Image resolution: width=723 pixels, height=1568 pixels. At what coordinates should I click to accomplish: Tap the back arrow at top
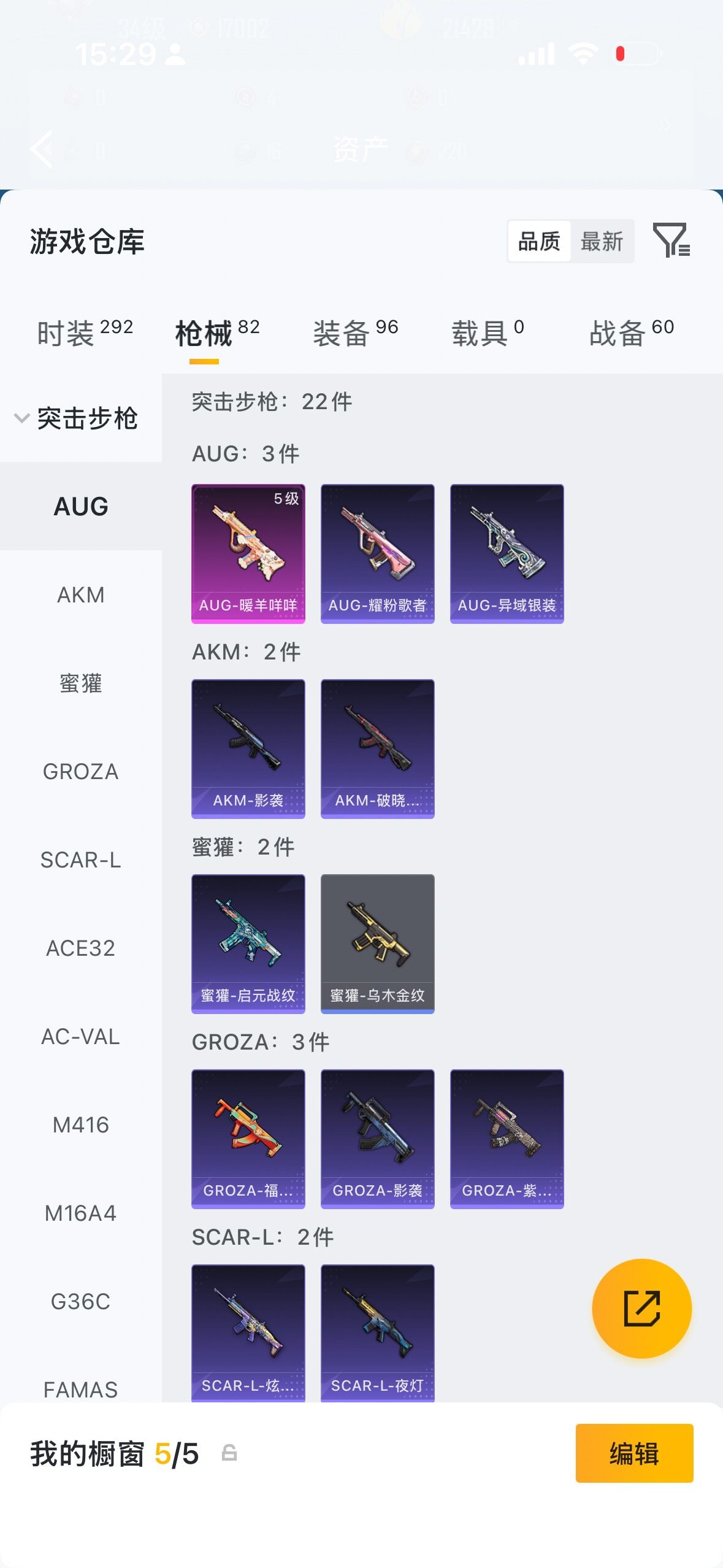coord(42,148)
